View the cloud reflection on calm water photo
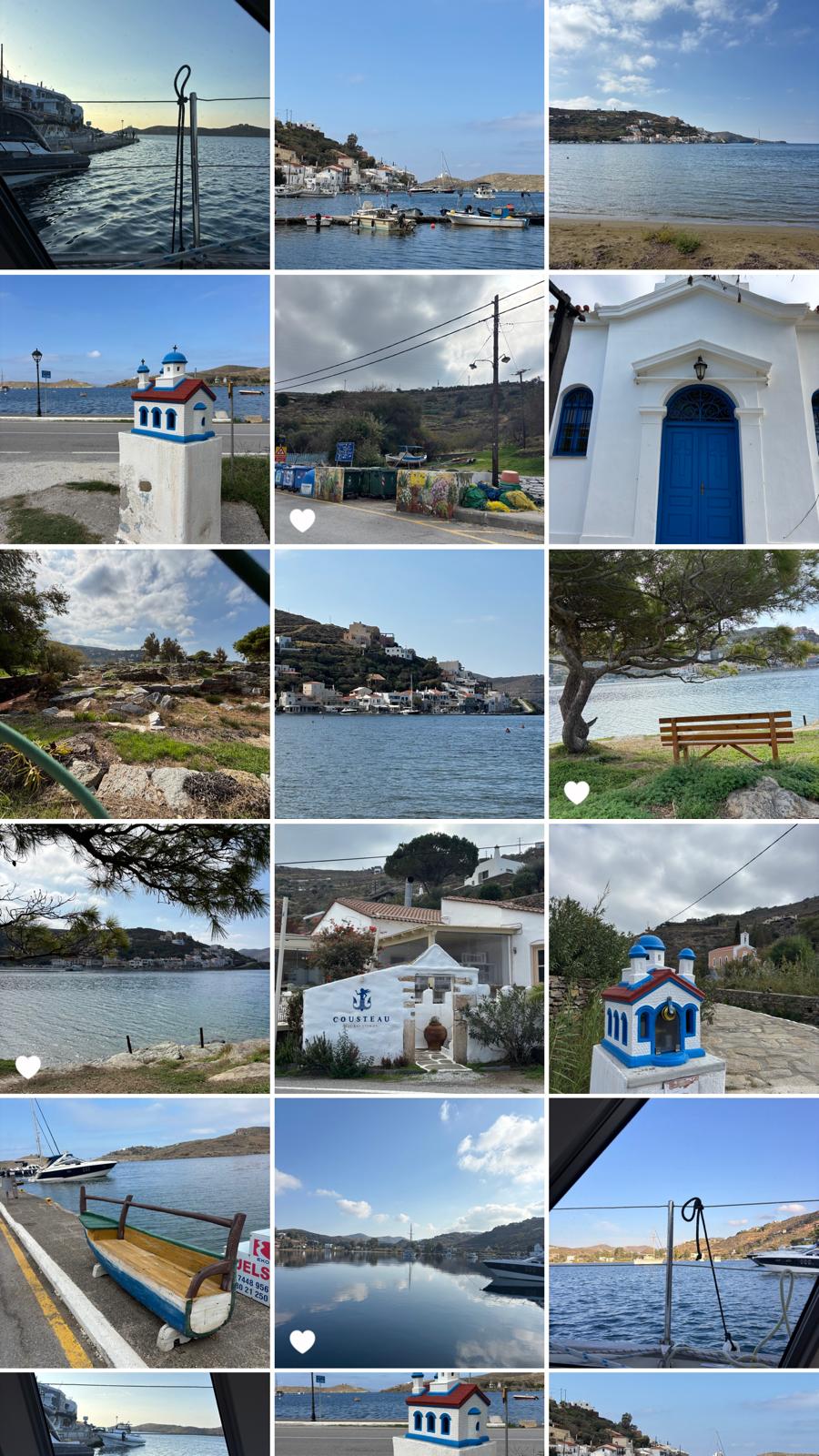This screenshot has width=819, height=1456. pos(409,1232)
